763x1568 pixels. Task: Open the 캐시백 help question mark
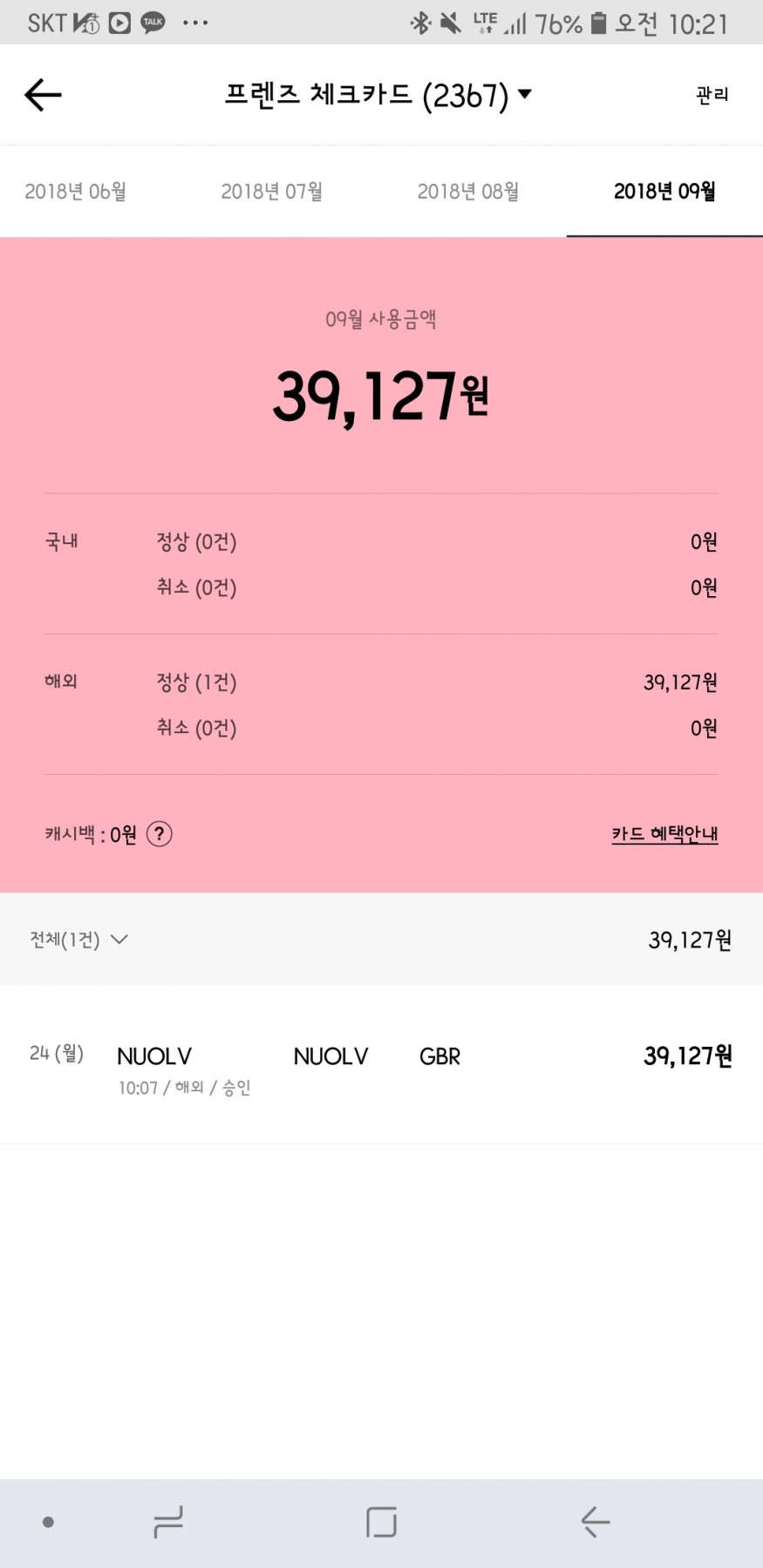pos(160,834)
